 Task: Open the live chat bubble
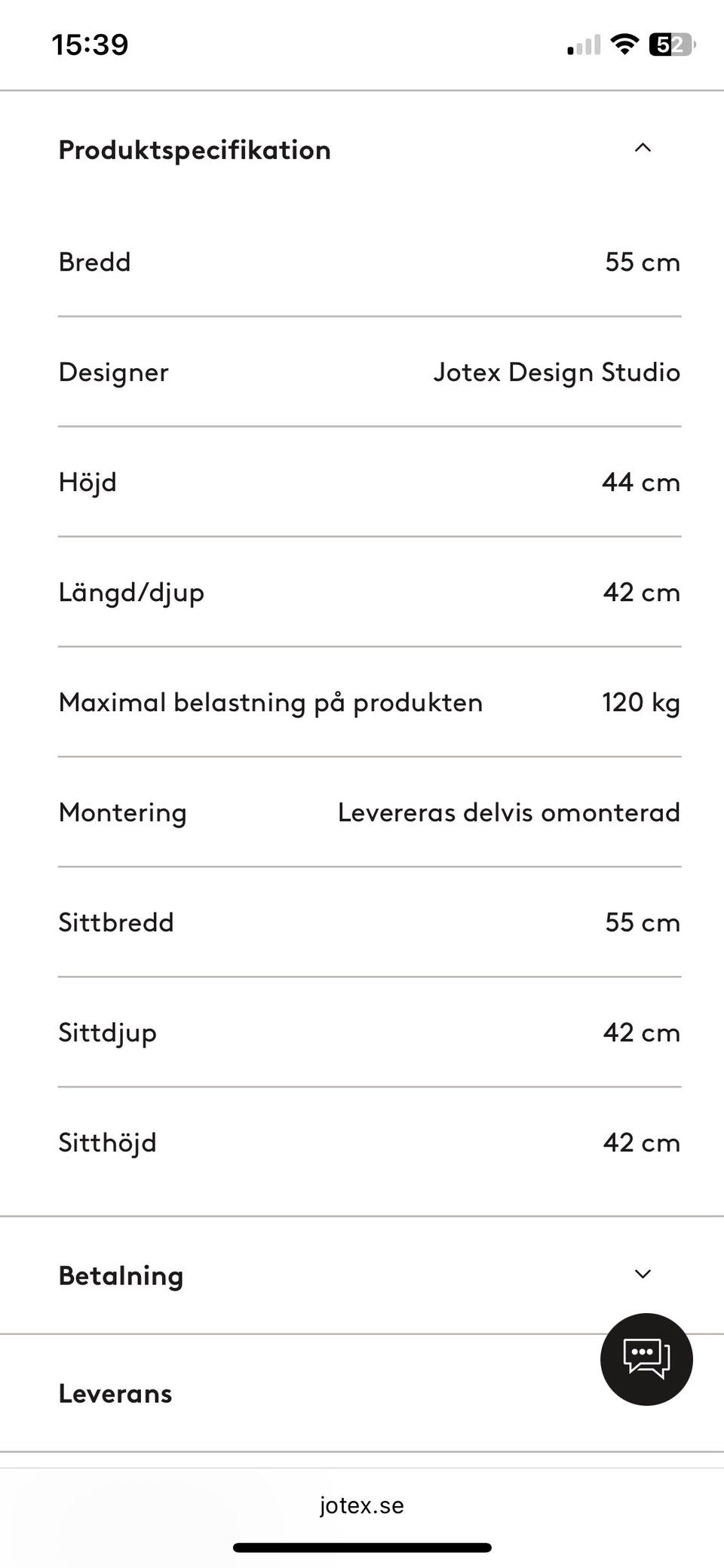click(646, 1358)
